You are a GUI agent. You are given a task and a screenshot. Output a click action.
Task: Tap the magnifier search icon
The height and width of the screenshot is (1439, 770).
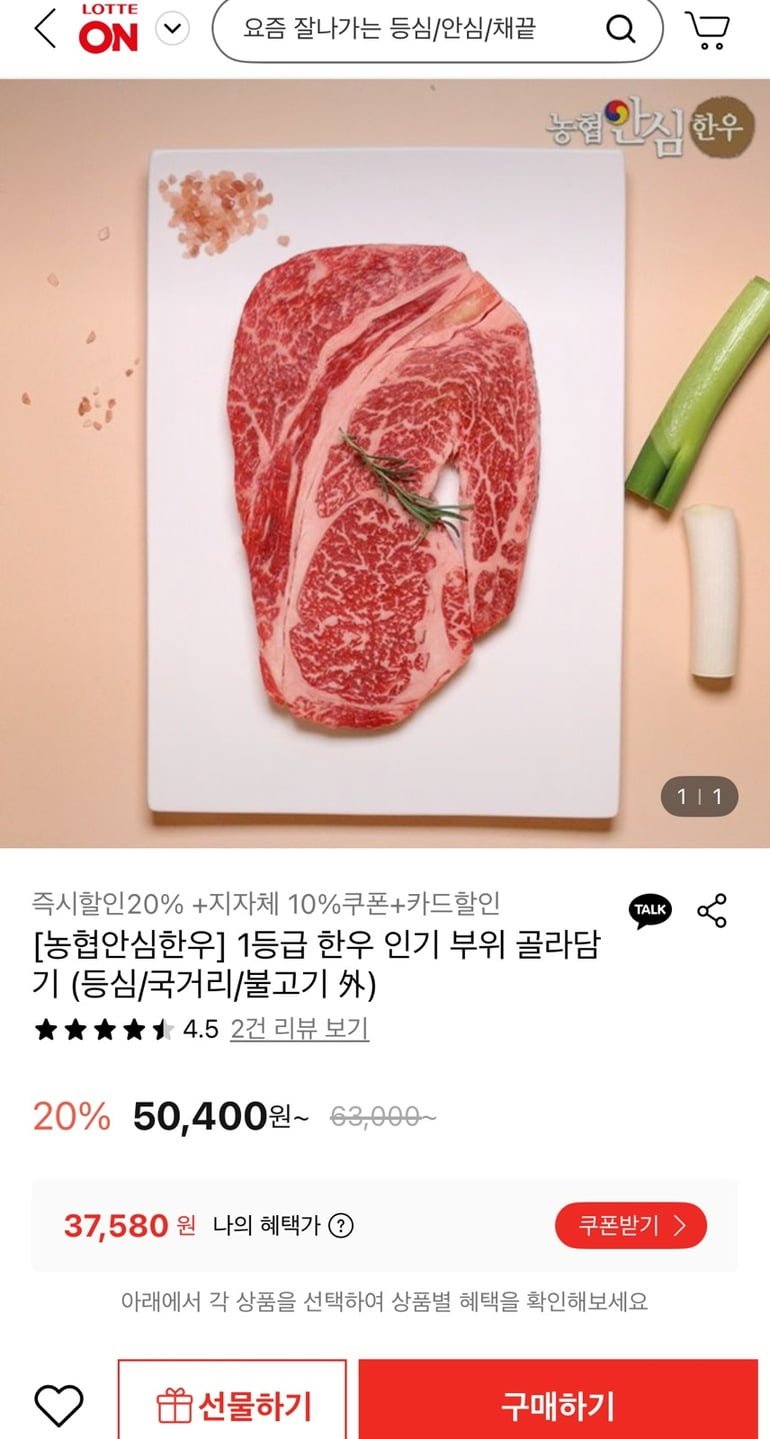pos(621,30)
